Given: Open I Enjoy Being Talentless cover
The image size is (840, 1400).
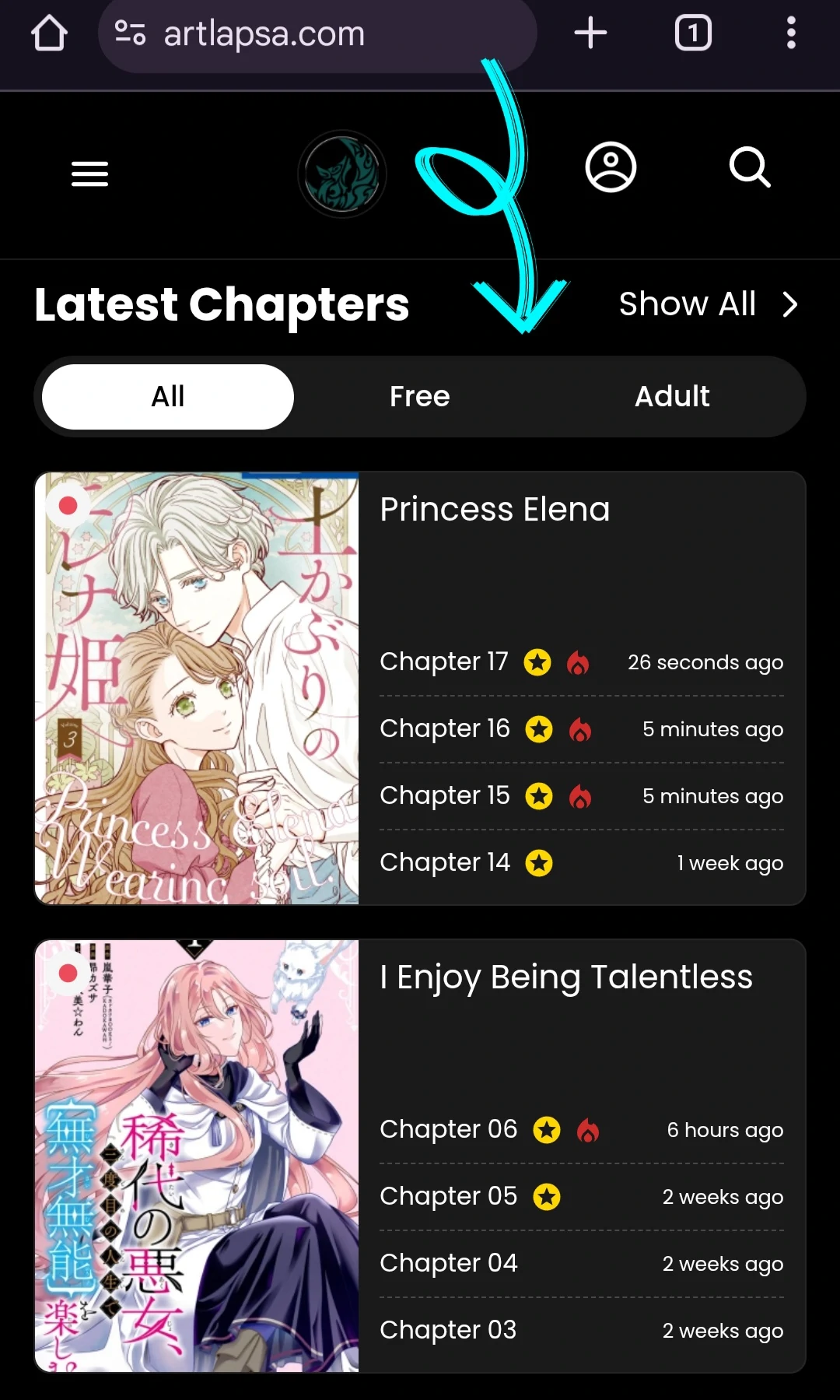Looking at the screenshot, I should [x=197, y=1156].
